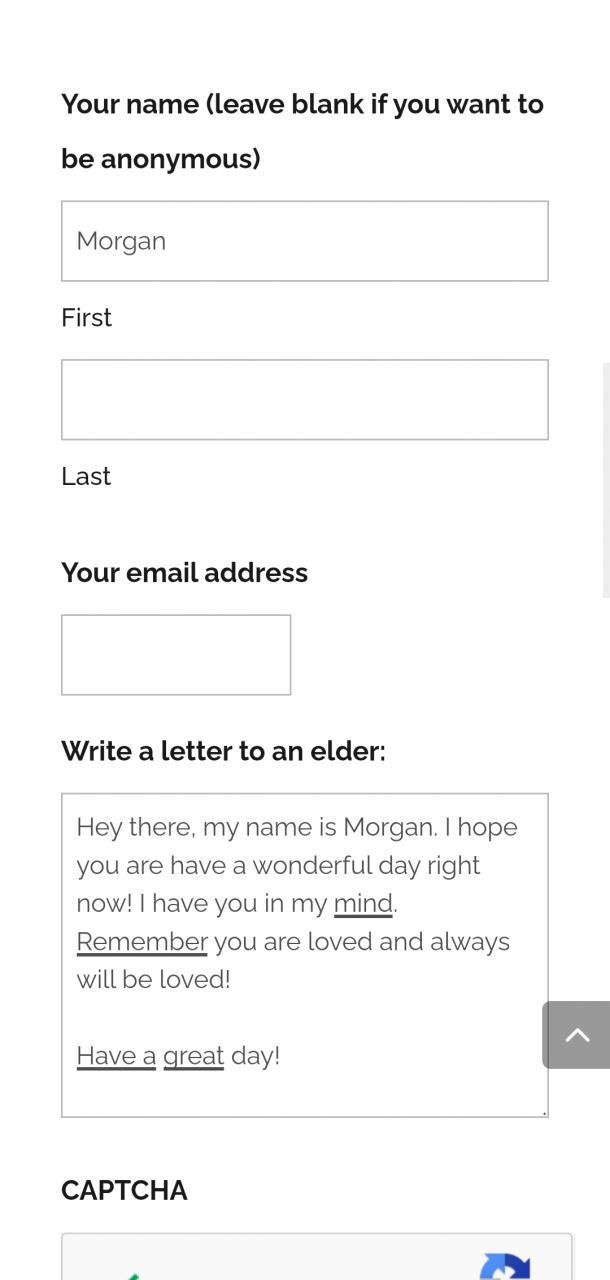The image size is (610, 1280).
Task: Tap the First name field containing Morgan
Action: tap(304, 241)
